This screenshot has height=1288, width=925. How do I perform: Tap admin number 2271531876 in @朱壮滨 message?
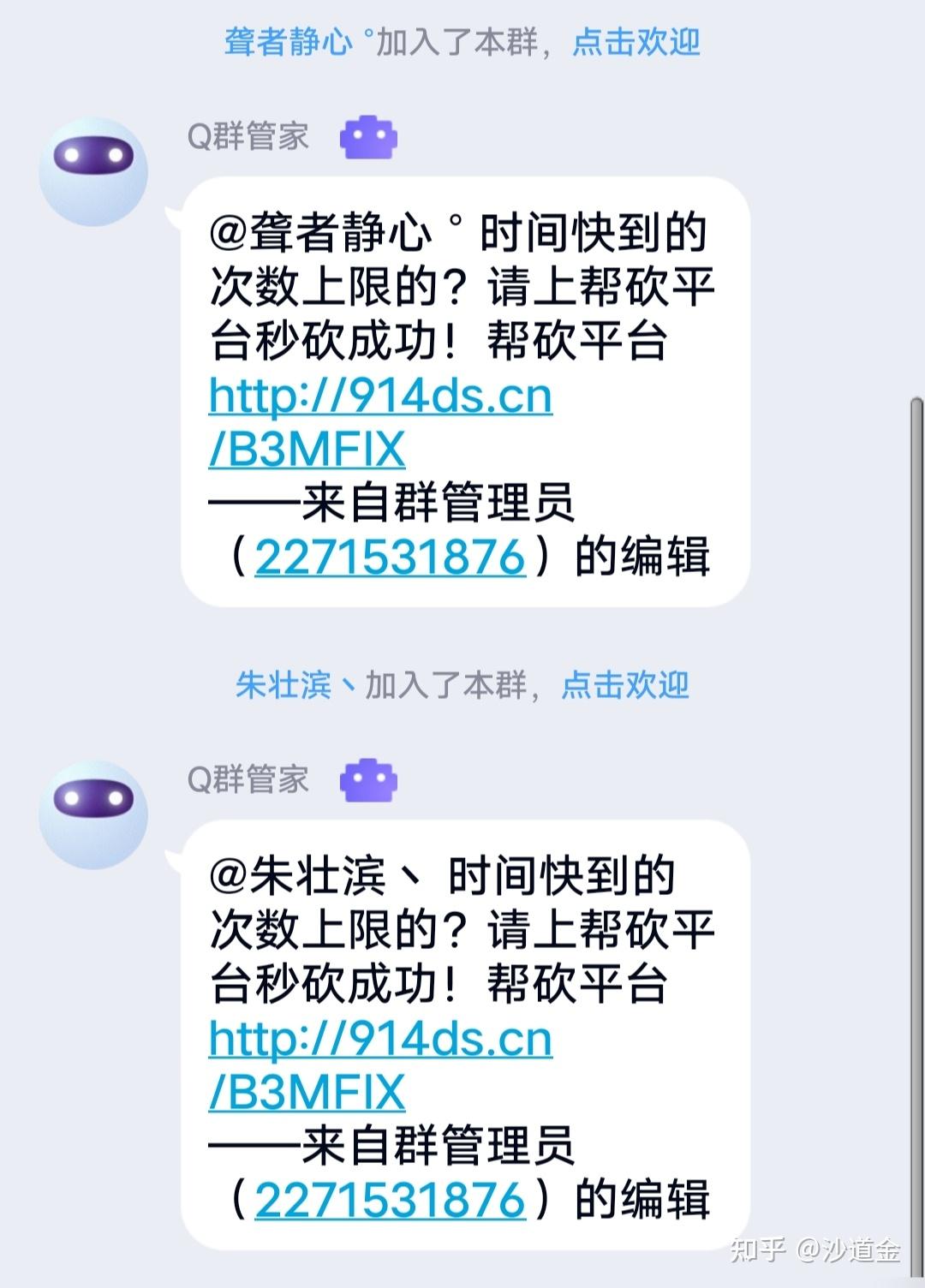click(390, 1199)
